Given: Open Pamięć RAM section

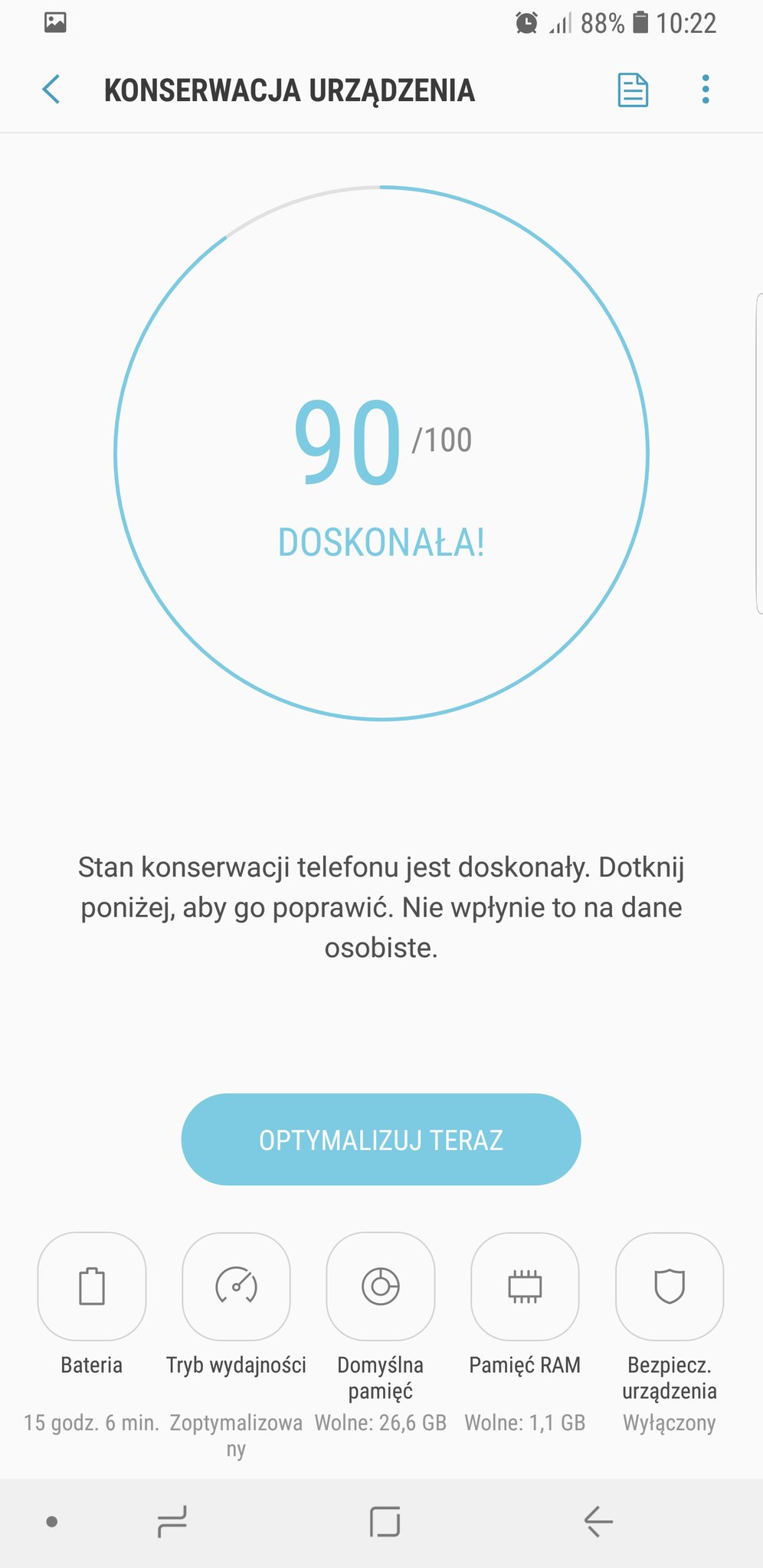Looking at the screenshot, I should coord(525,1286).
